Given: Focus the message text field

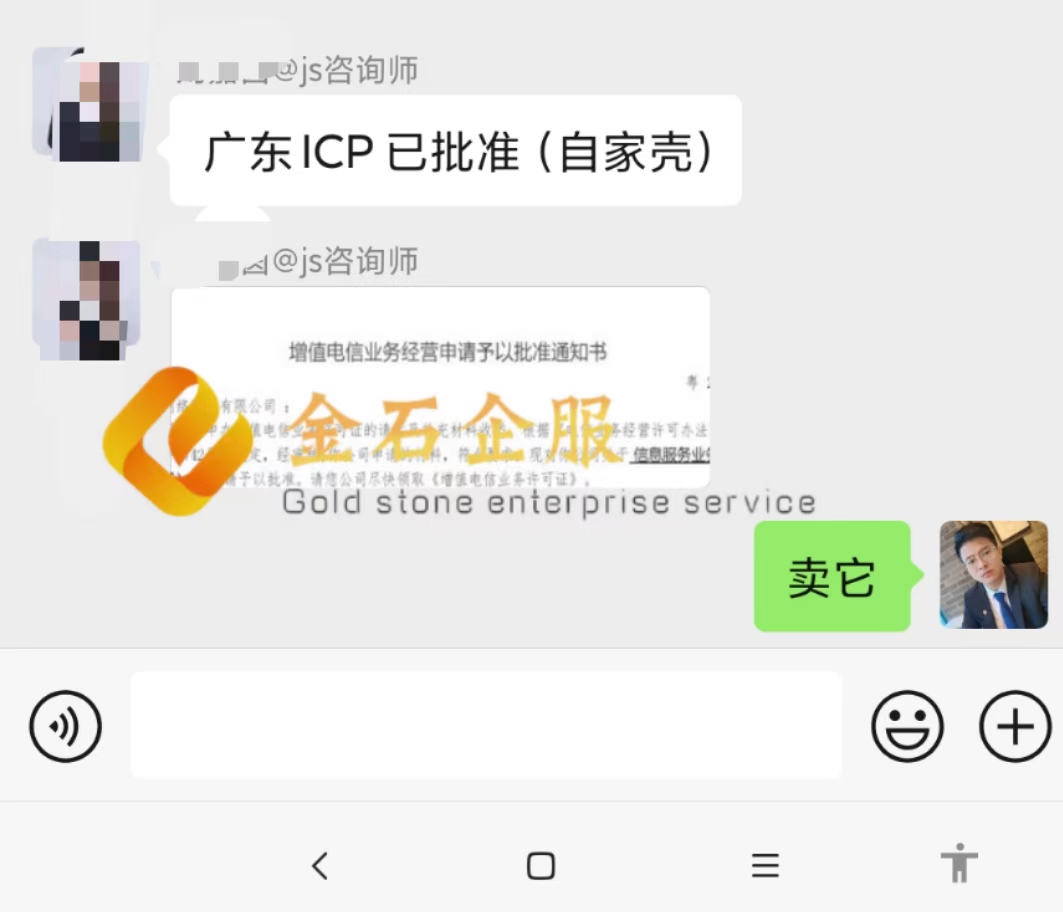Looking at the screenshot, I should click(x=486, y=725).
